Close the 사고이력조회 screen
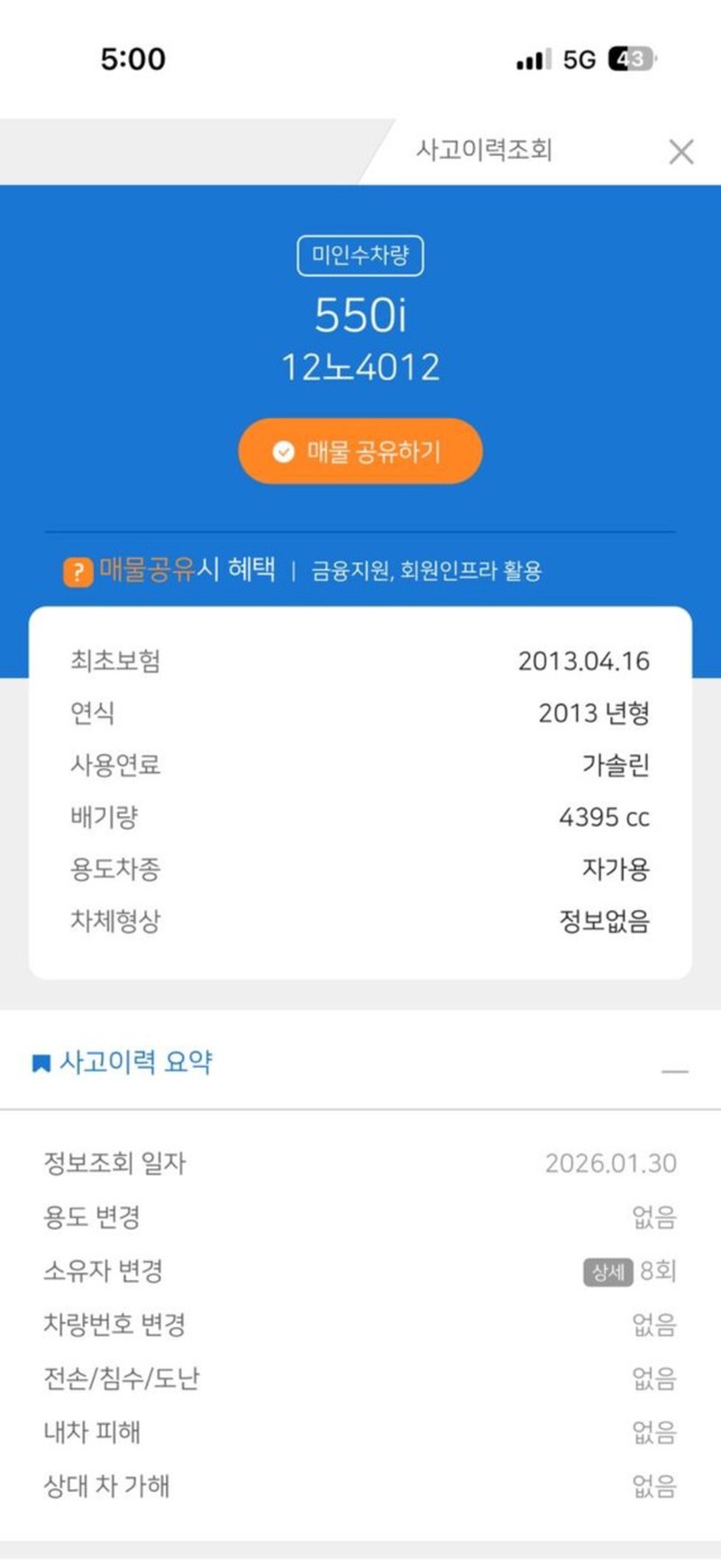 681,151
